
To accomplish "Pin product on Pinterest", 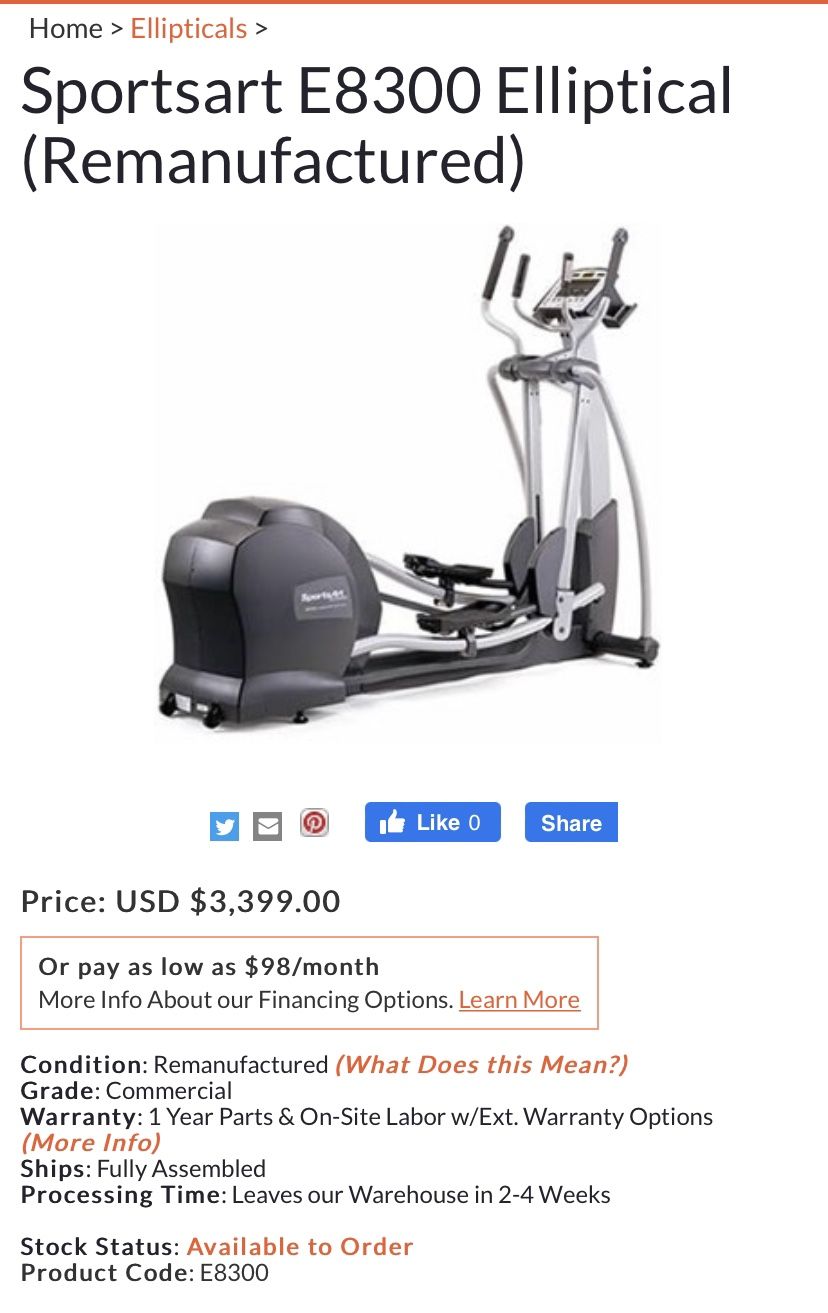I will point(314,823).
